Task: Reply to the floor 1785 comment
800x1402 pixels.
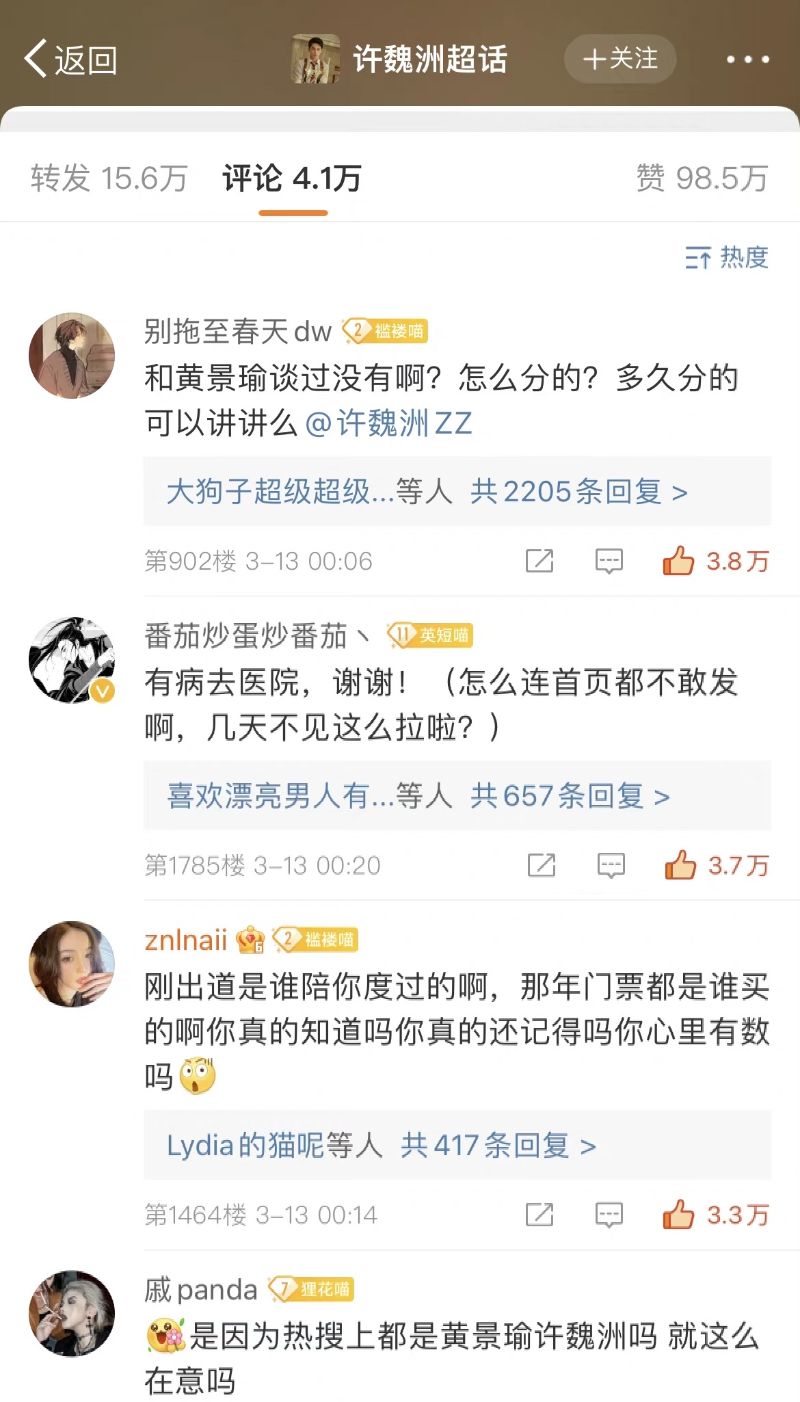Action: click(x=610, y=865)
